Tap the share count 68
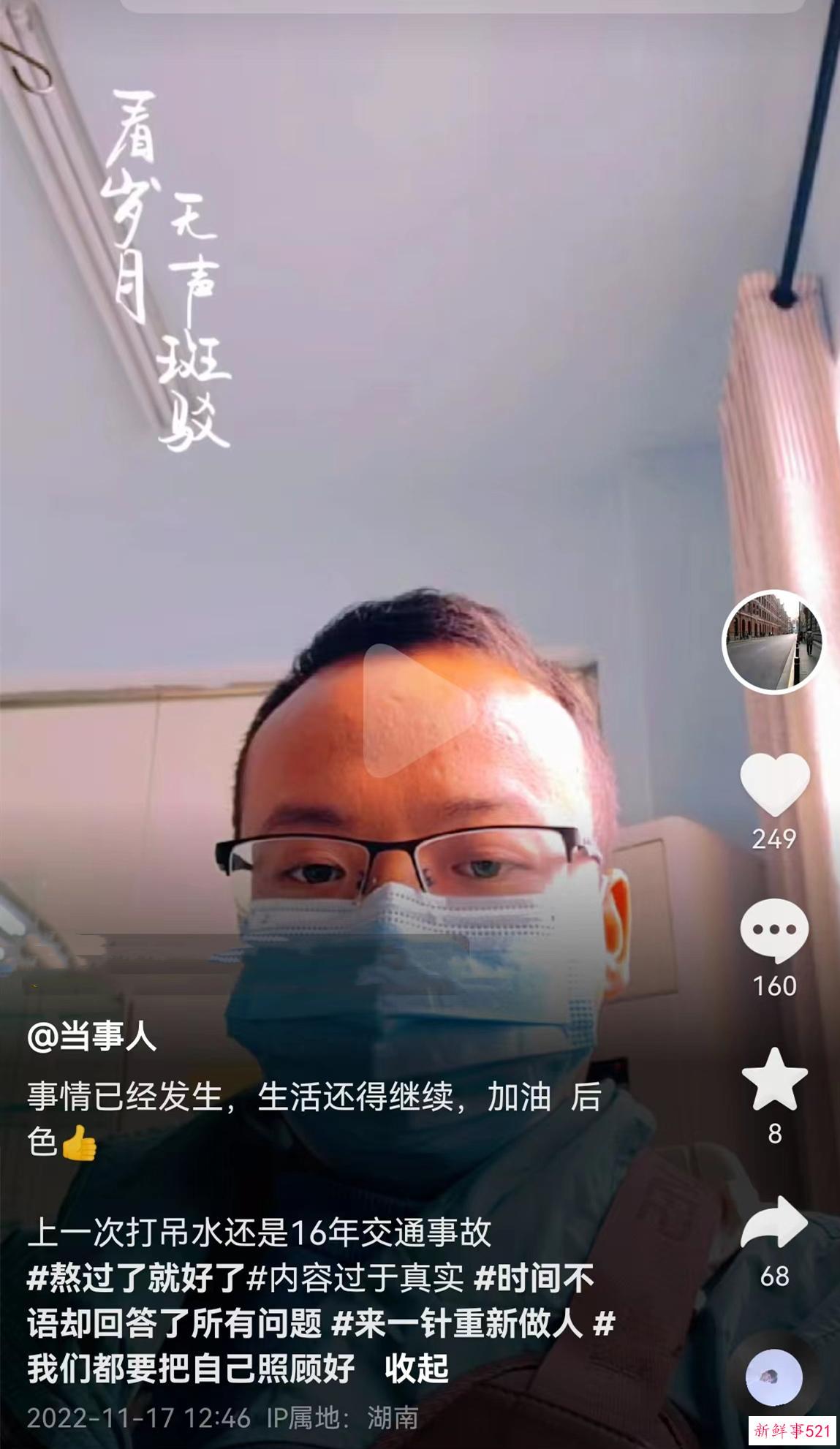The height and width of the screenshot is (1449, 840). (x=776, y=1276)
